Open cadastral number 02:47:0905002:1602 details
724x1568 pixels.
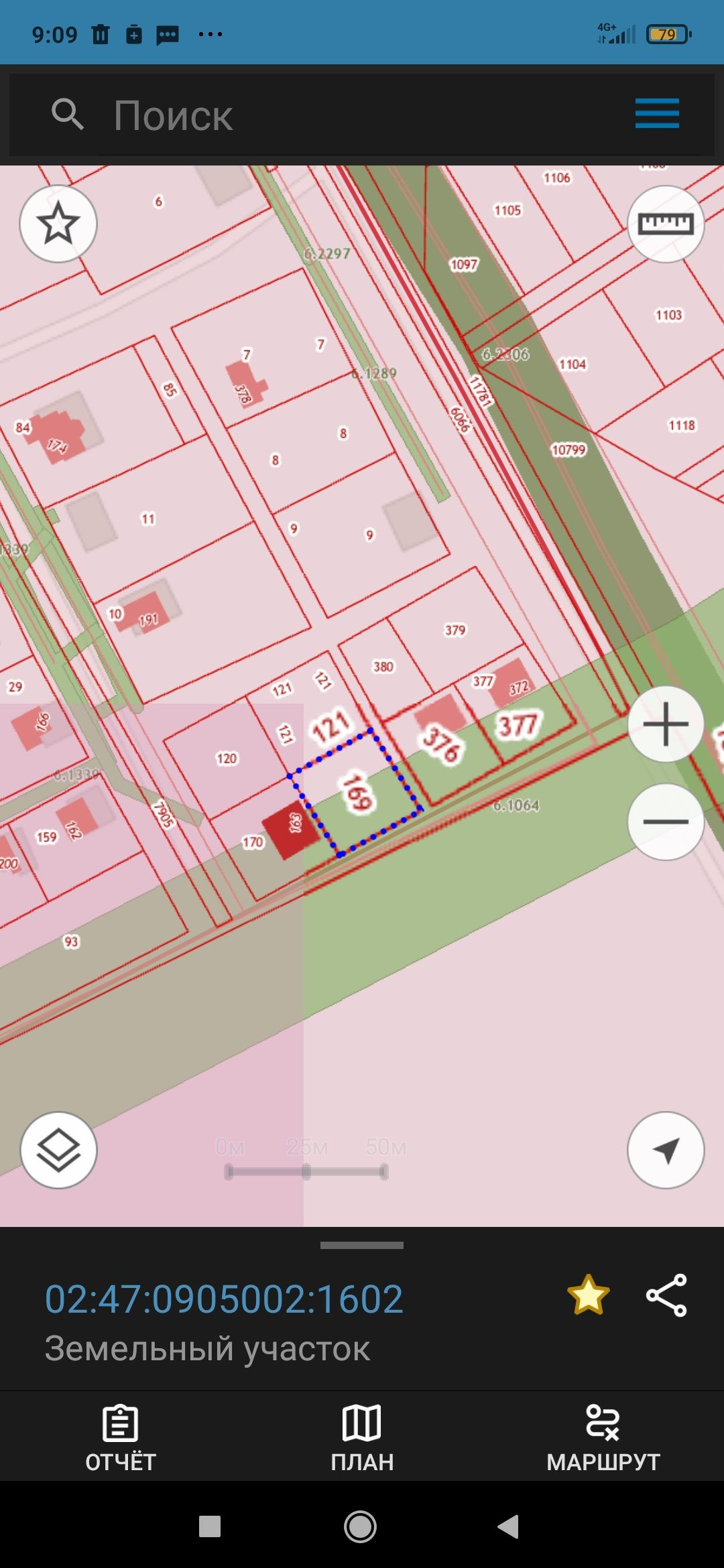point(224,1299)
